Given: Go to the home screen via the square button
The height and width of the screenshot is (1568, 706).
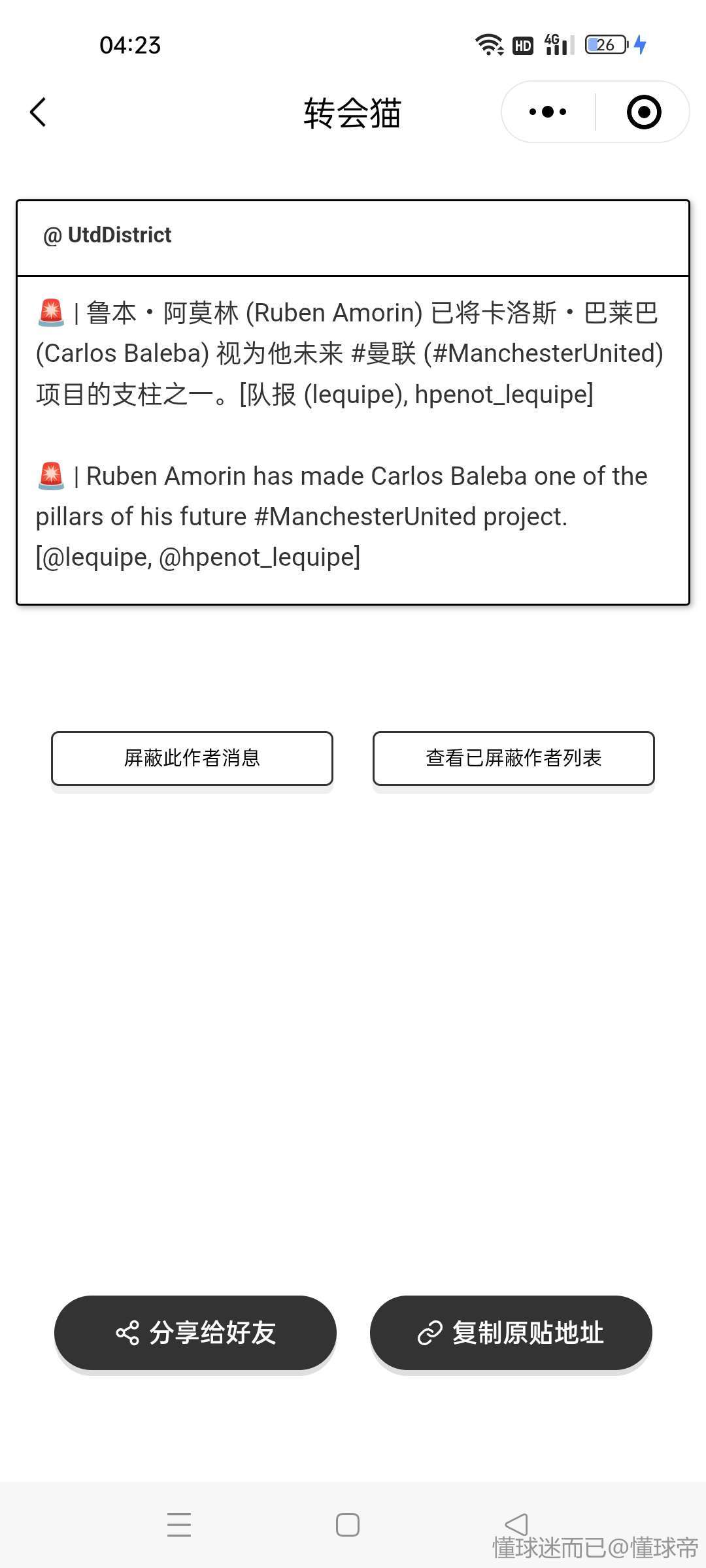Looking at the screenshot, I should click(347, 1524).
